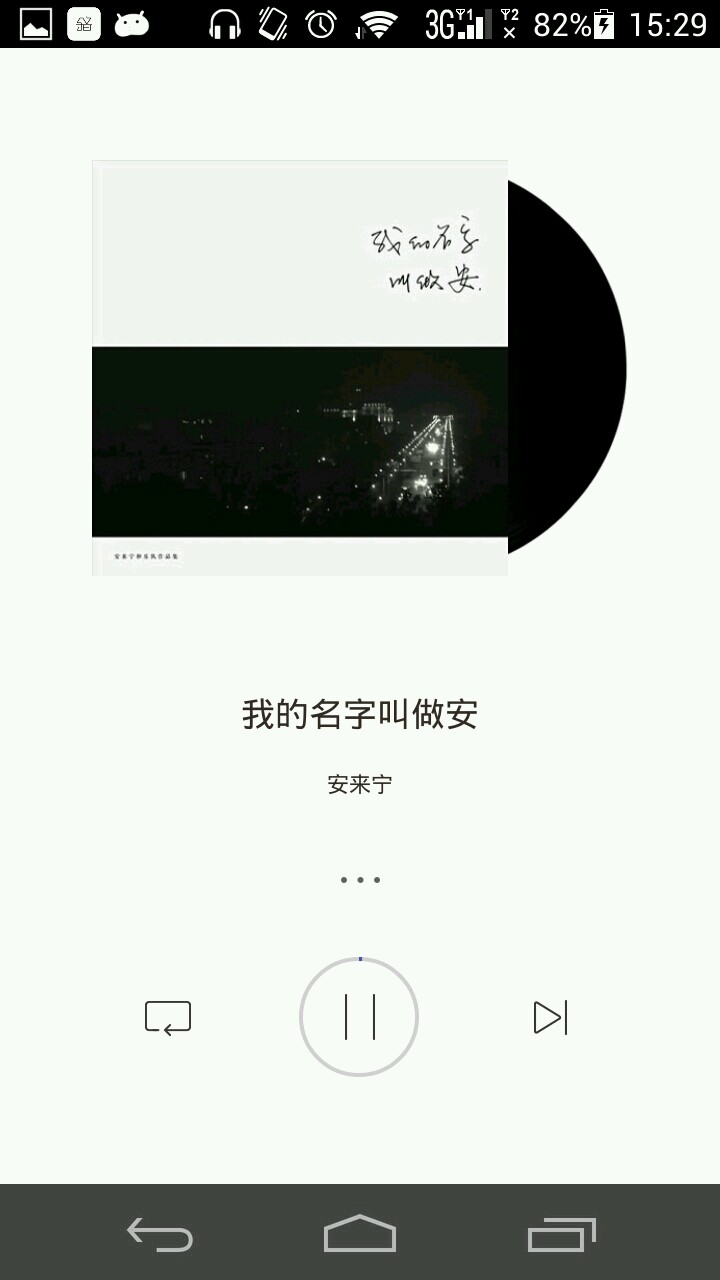Open the three-dot more options
The image size is (720, 1280).
pos(360,880)
